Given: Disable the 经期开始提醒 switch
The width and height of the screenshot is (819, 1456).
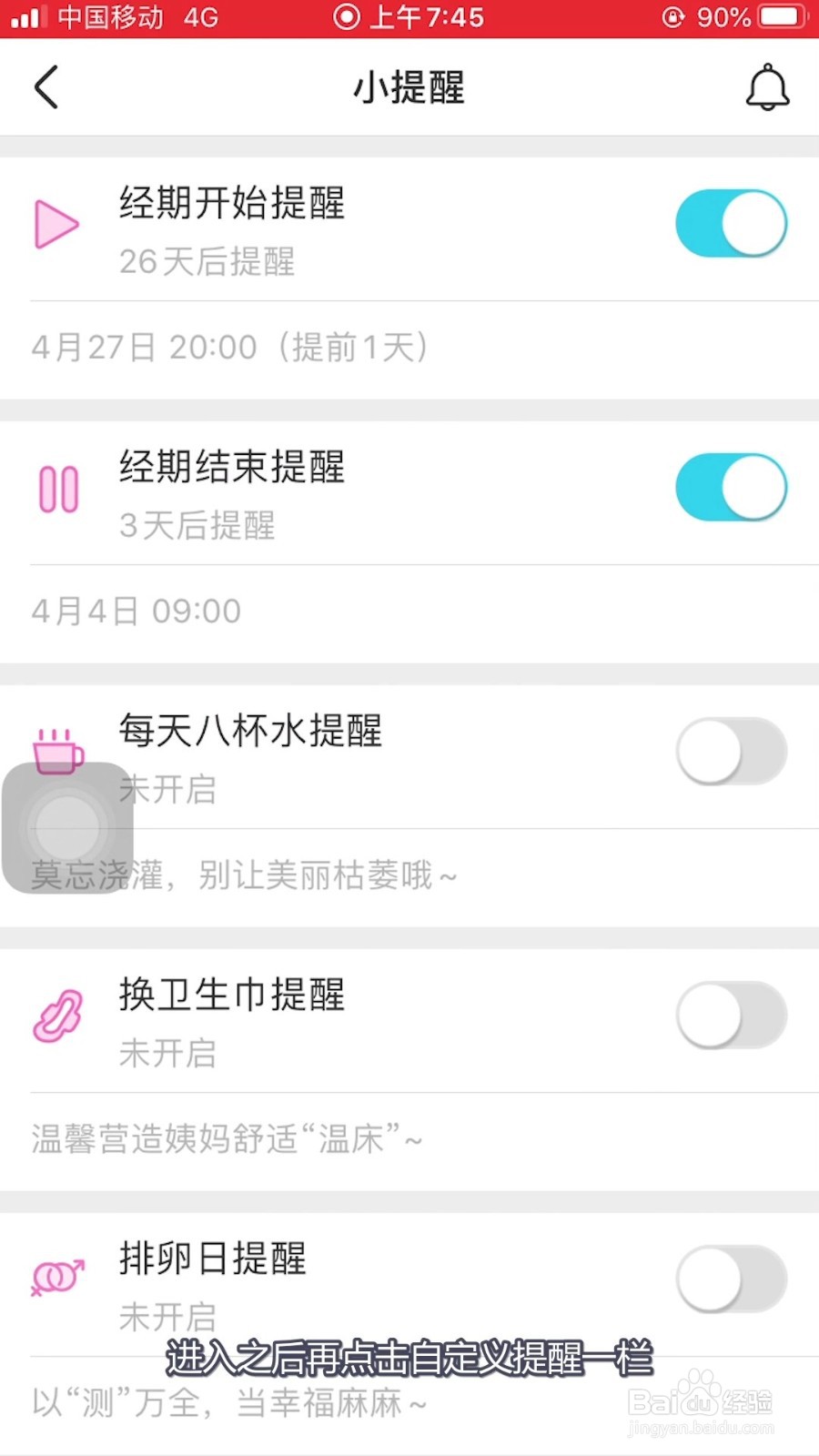Looking at the screenshot, I should [732, 224].
